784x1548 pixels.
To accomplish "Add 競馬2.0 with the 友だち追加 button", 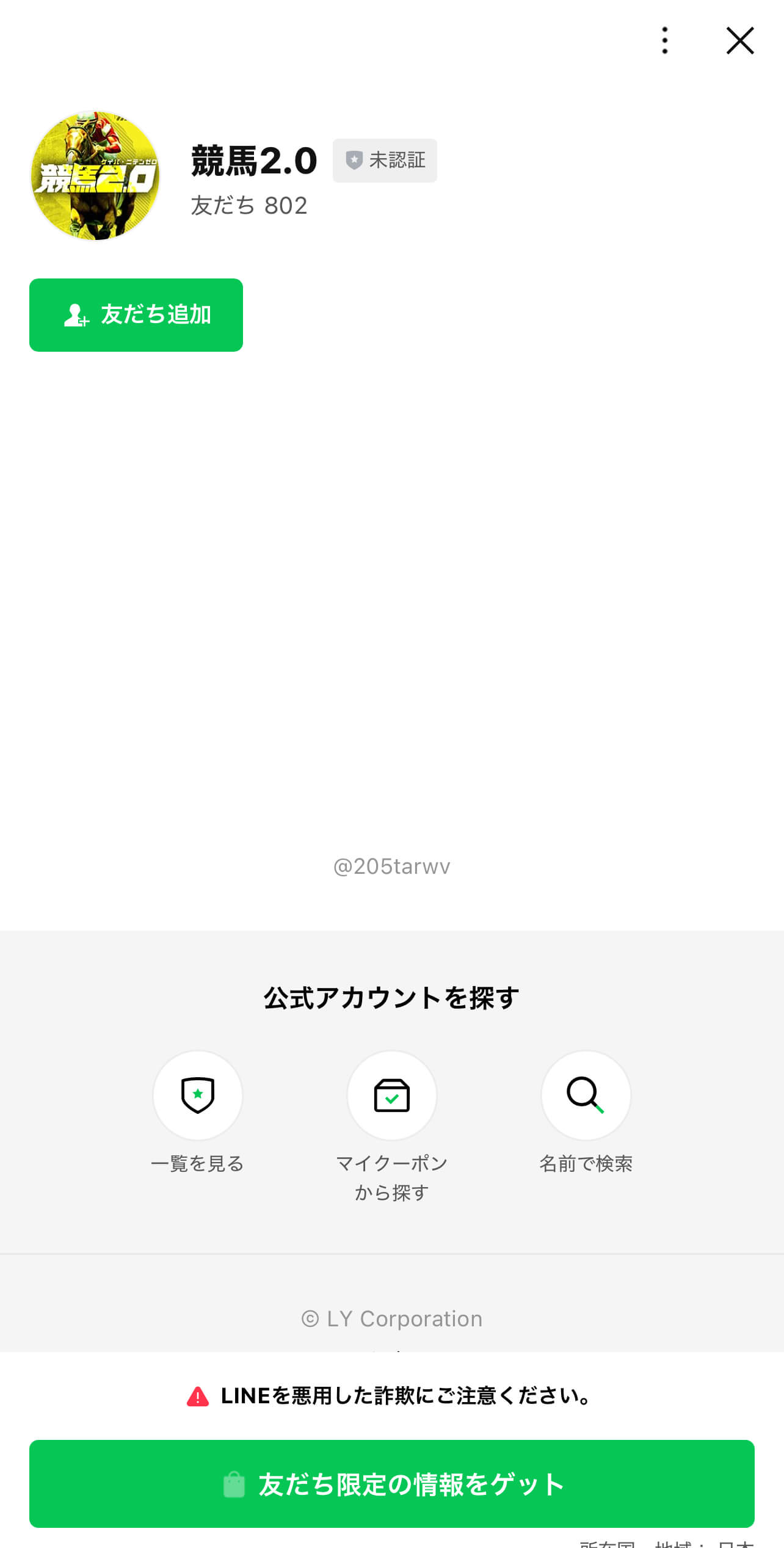I will pyautogui.click(x=136, y=315).
